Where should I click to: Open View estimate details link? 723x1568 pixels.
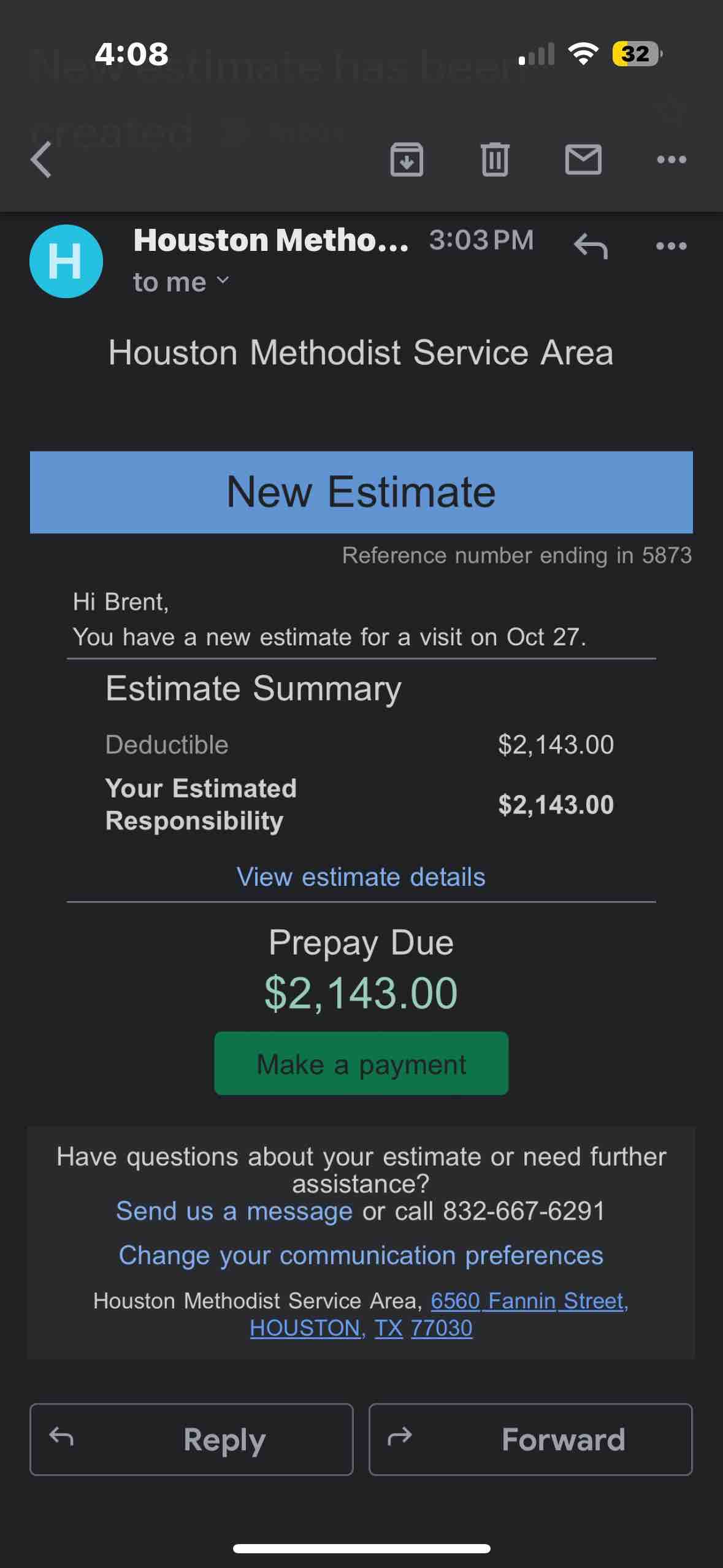click(x=361, y=877)
